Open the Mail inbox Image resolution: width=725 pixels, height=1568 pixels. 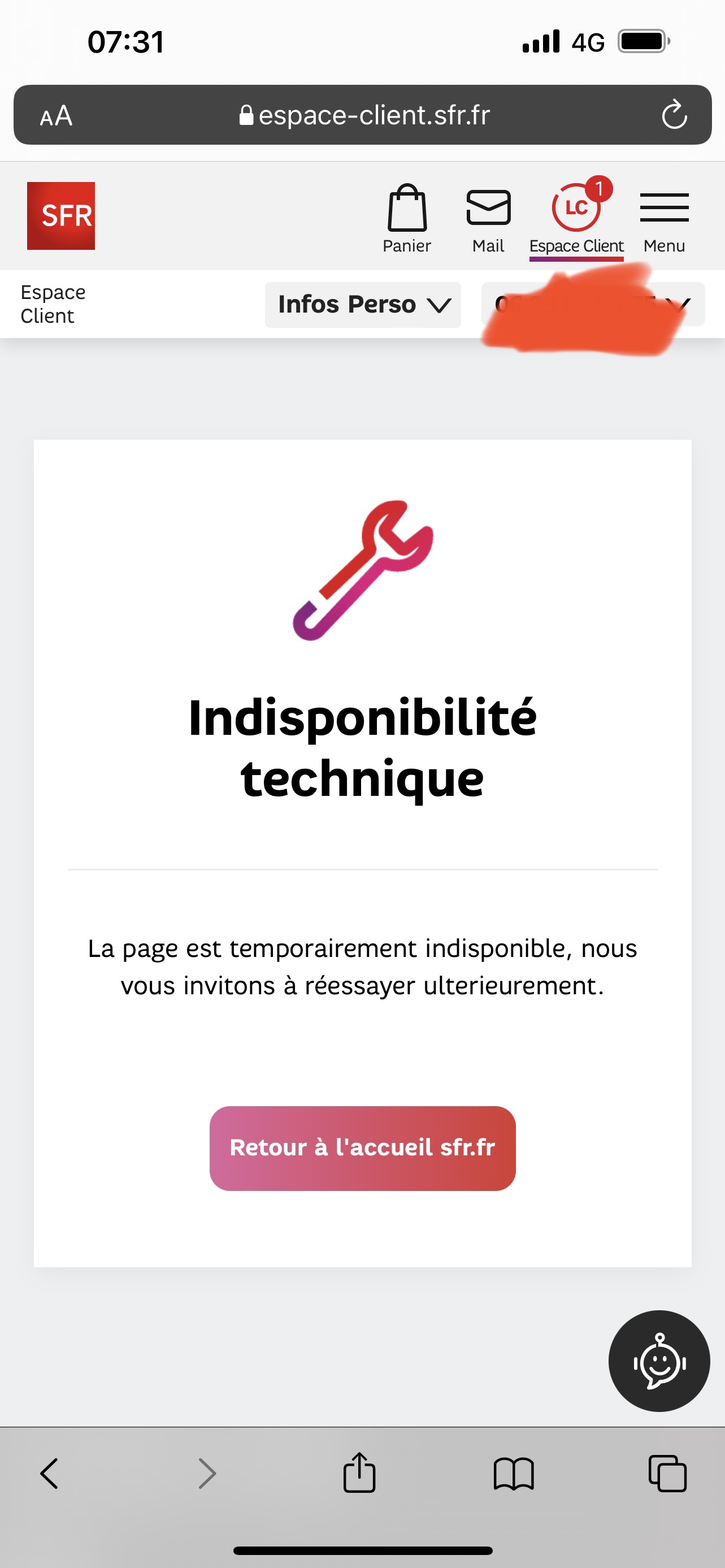[x=488, y=218]
